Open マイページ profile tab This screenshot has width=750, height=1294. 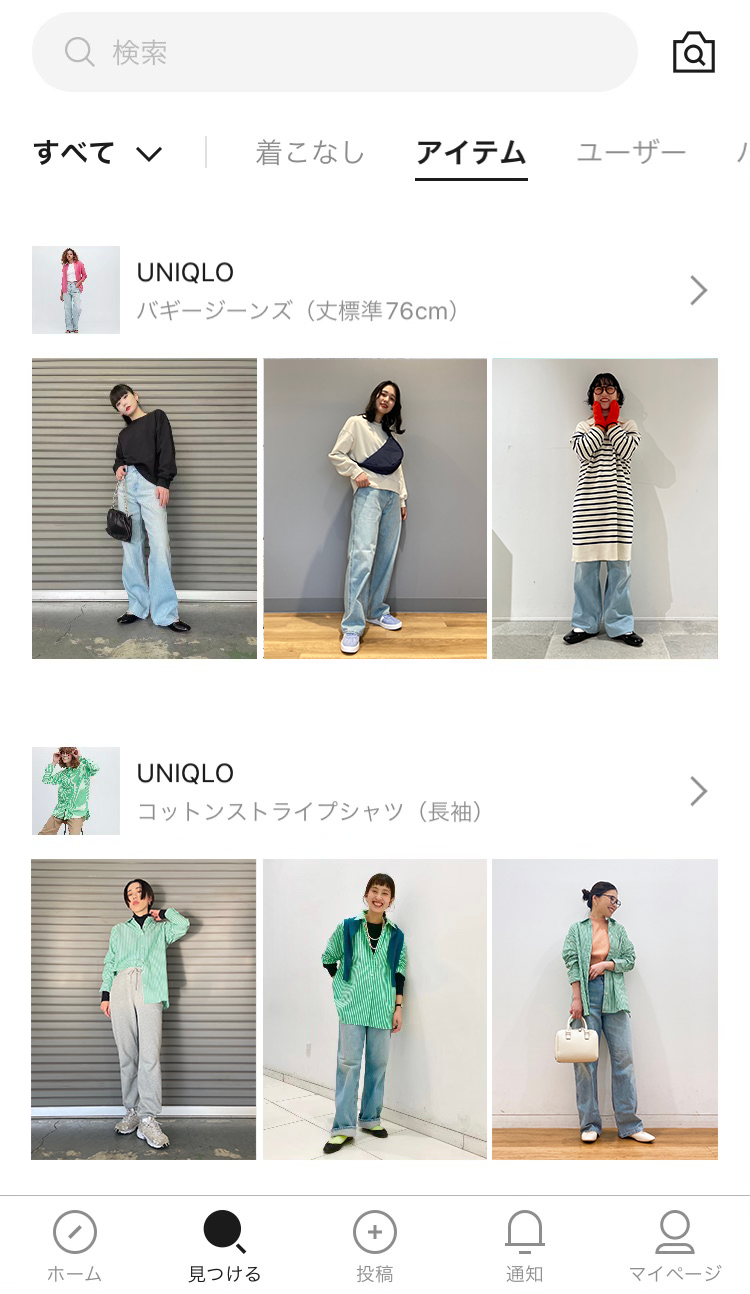click(x=675, y=1246)
